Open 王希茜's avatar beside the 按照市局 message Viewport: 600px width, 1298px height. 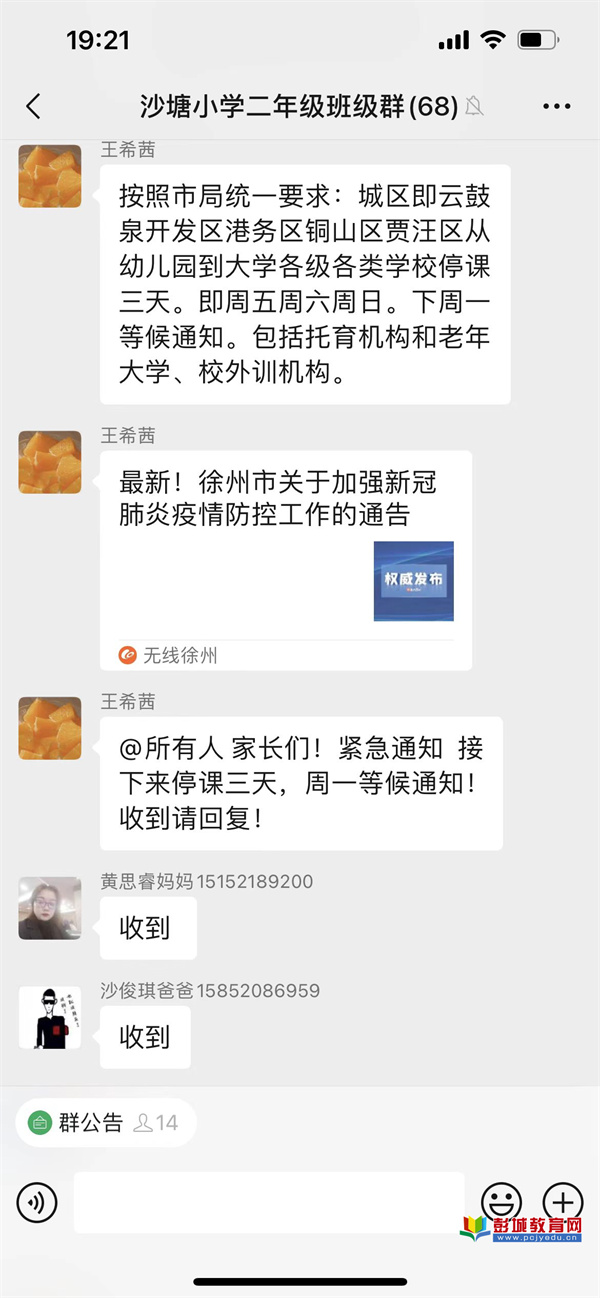point(50,175)
